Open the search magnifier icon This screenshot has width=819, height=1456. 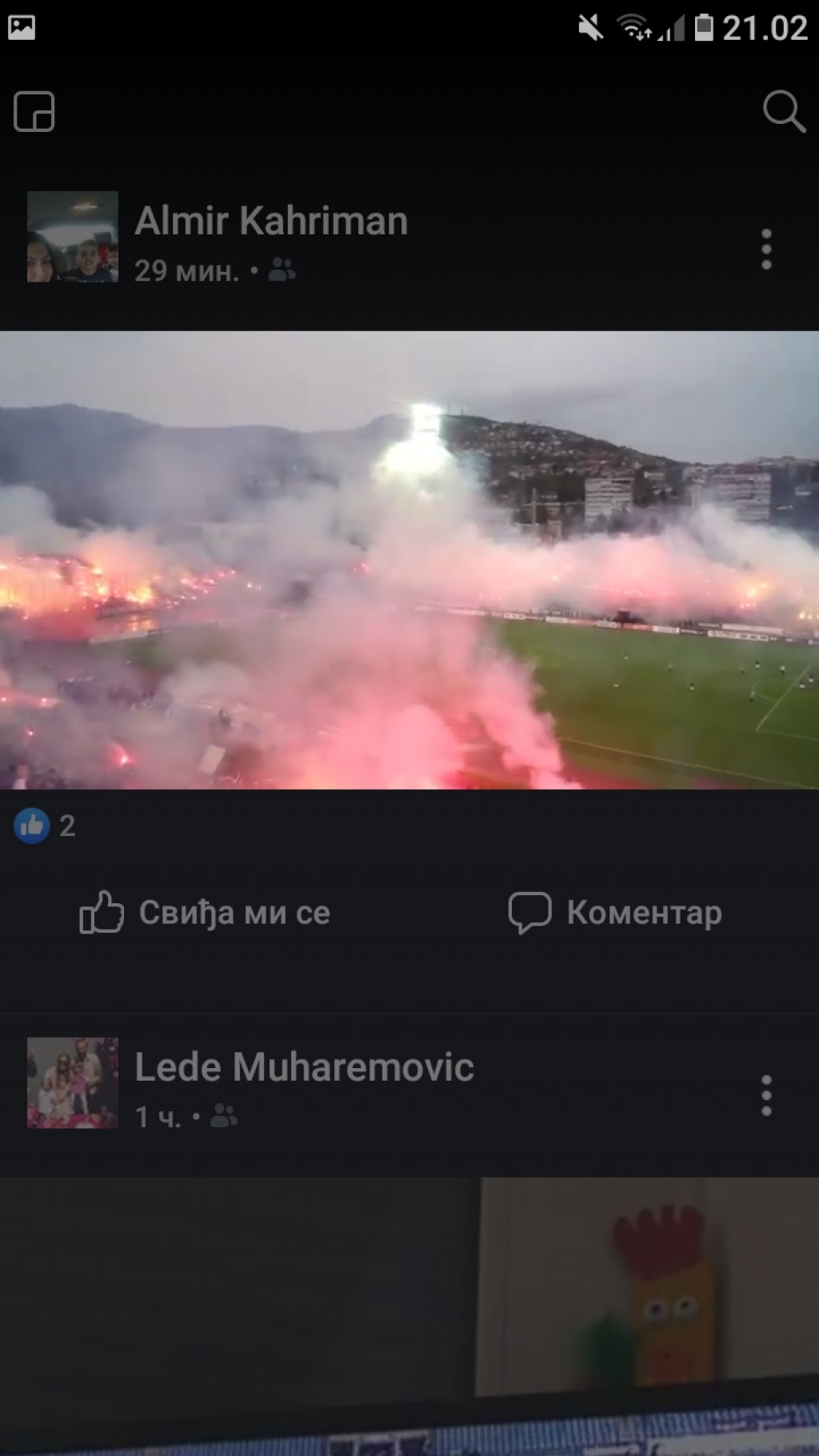click(784, 111)
